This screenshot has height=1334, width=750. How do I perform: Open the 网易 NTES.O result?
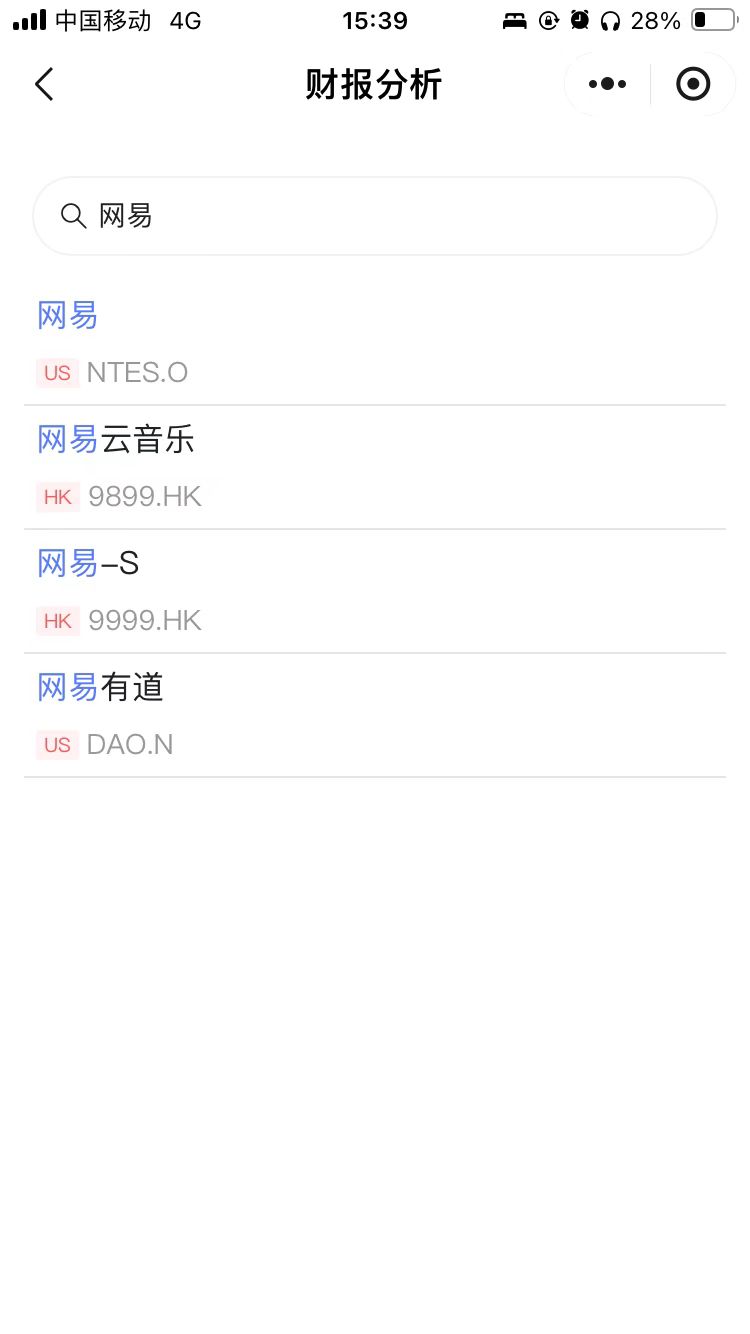375,343
